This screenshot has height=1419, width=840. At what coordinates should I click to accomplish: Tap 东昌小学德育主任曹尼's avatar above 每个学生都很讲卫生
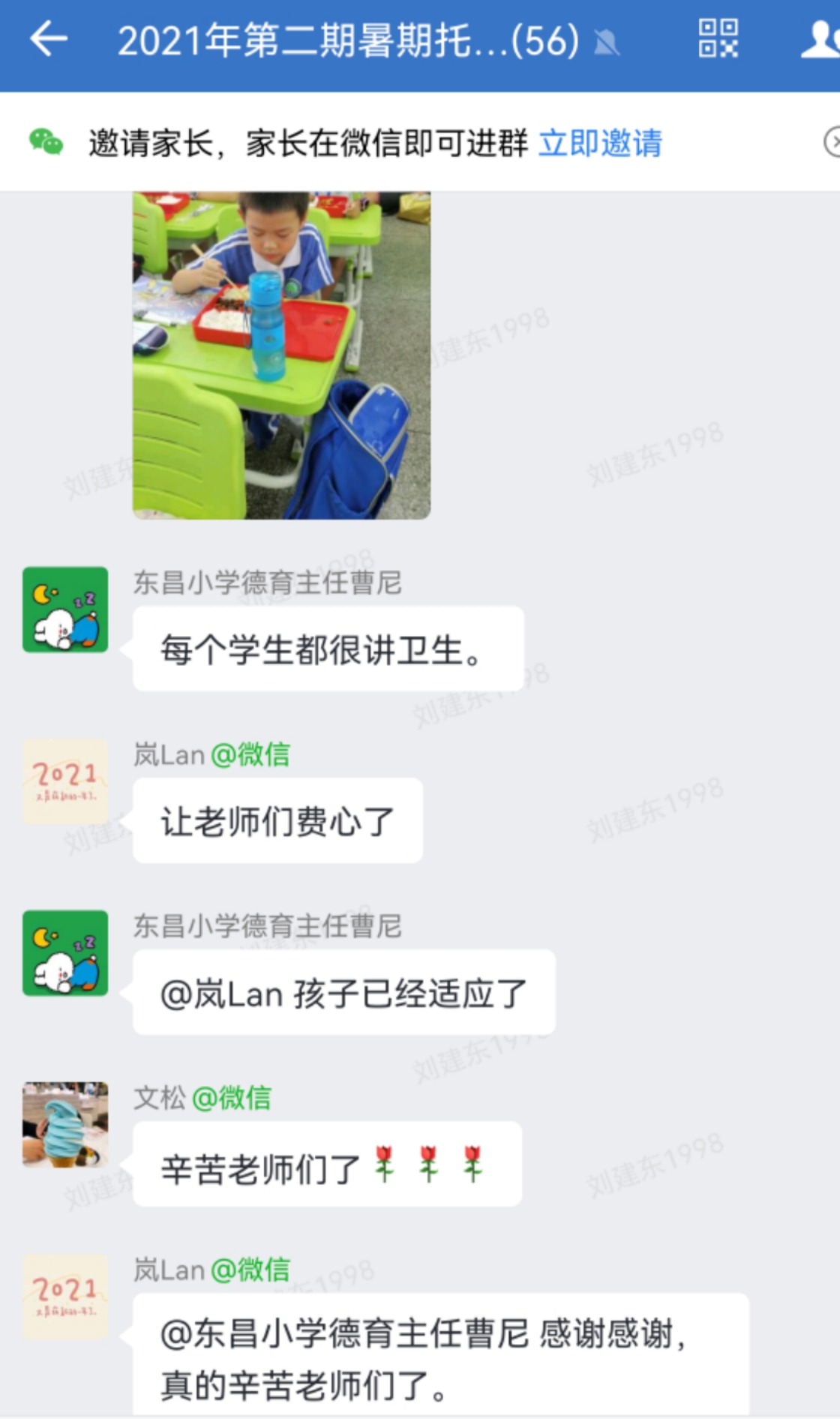tap(65, 609)
